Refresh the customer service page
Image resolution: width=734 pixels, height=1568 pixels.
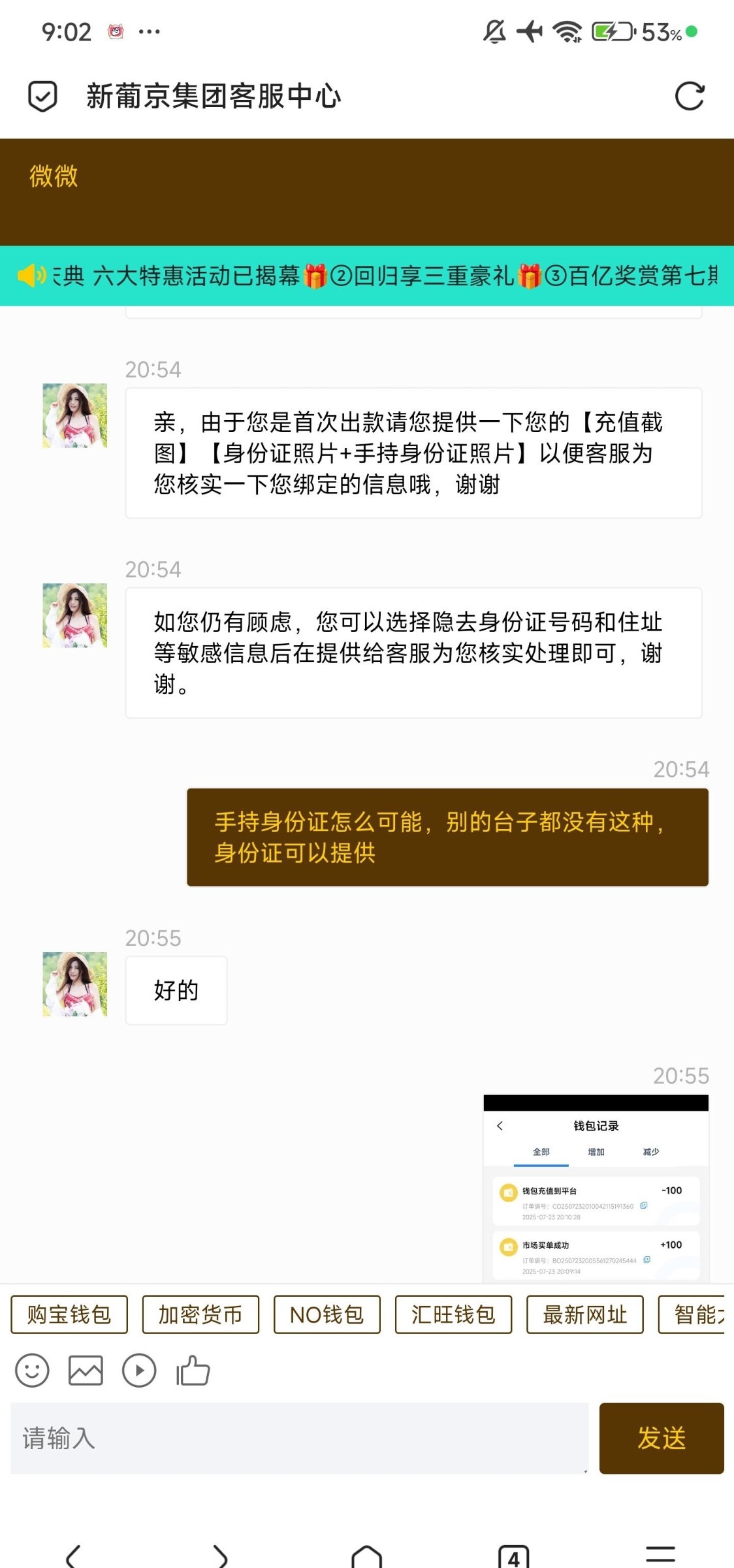pyautogui.click(x=689, y=97)
